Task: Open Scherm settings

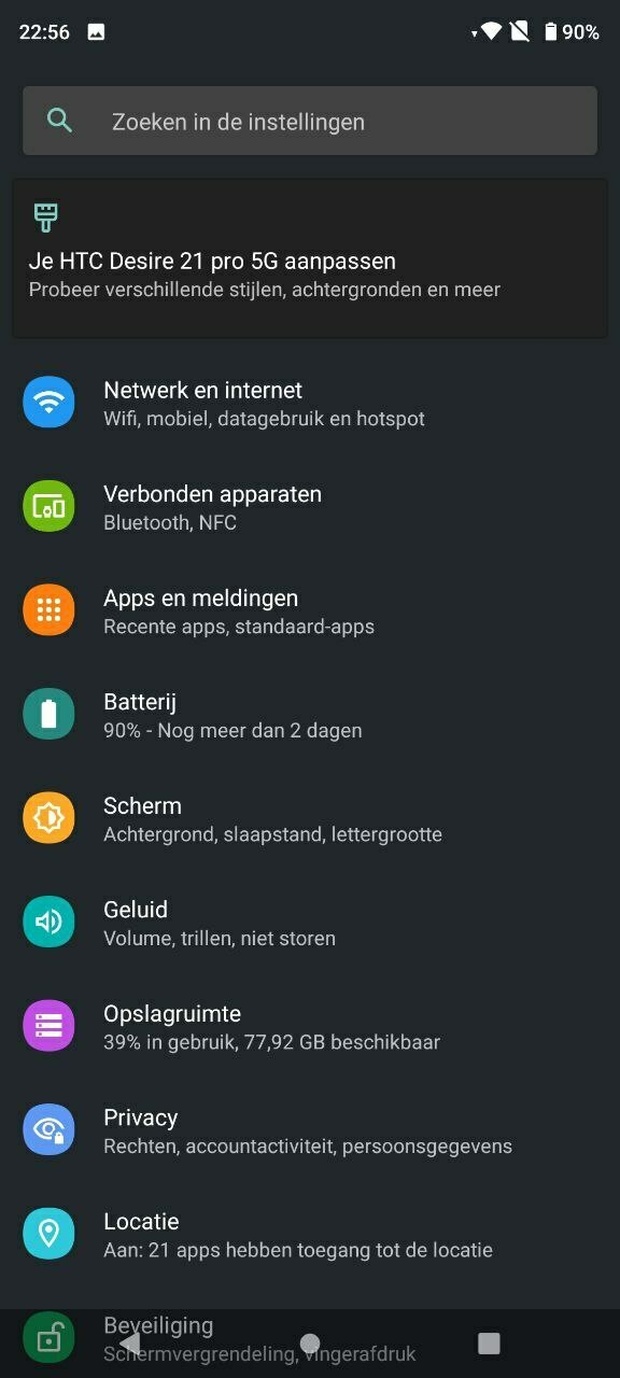Action: click(310, 819)
